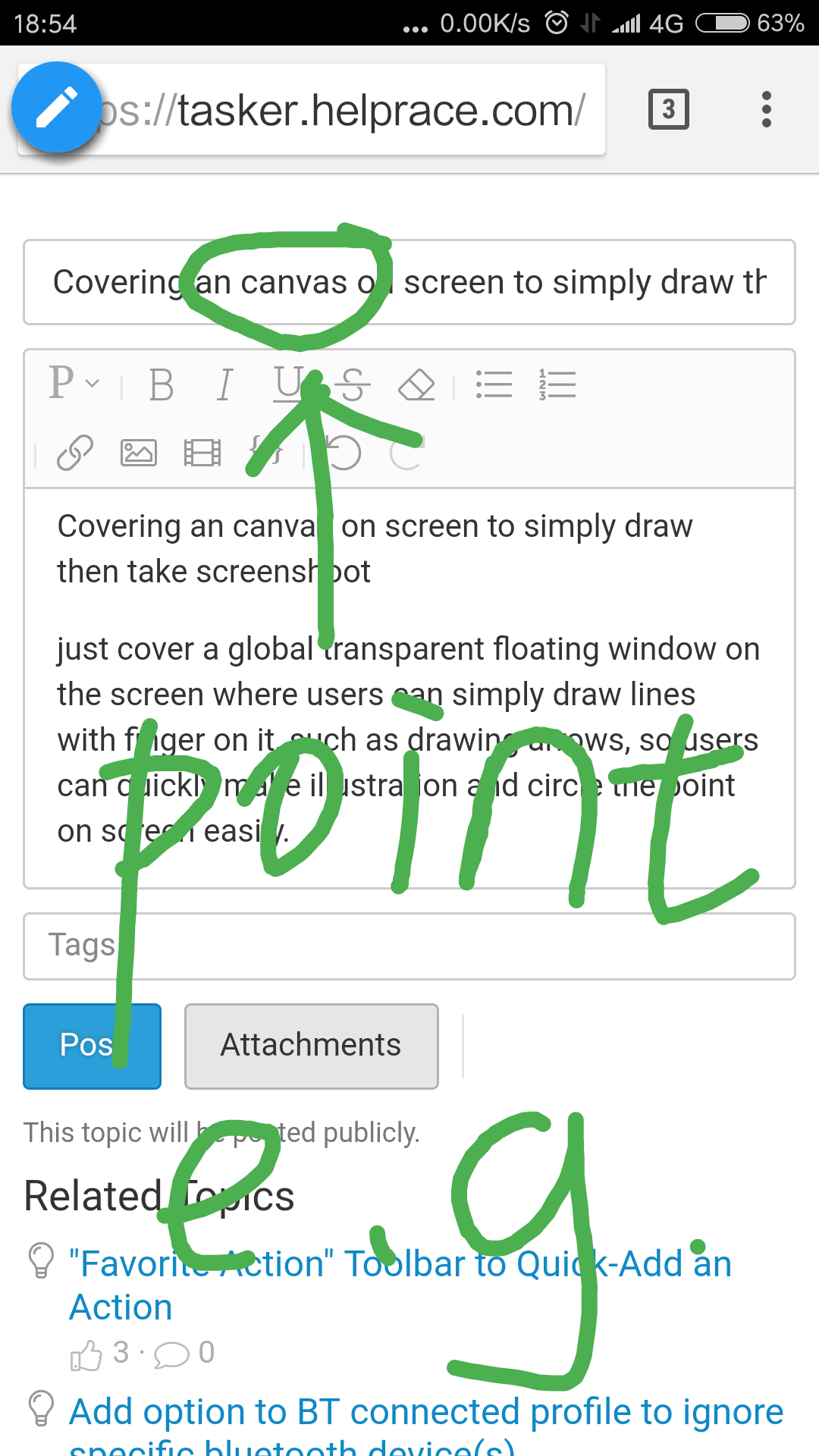The image size is (819, 1456).
Task: Apply bold formatting
Action: pos(161,385)
